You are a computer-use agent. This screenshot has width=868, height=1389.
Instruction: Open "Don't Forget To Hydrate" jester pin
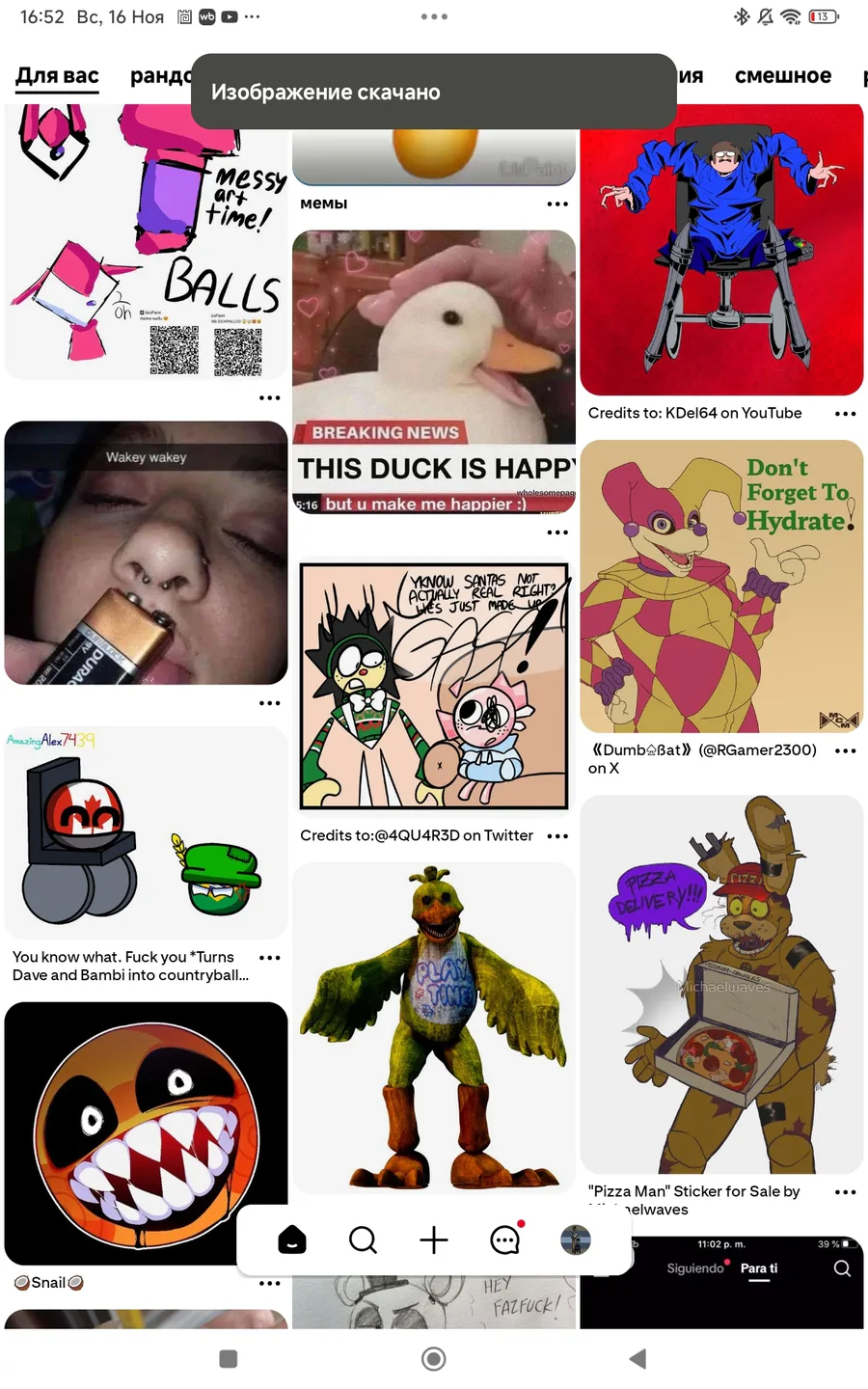click(x=721, y=586)
